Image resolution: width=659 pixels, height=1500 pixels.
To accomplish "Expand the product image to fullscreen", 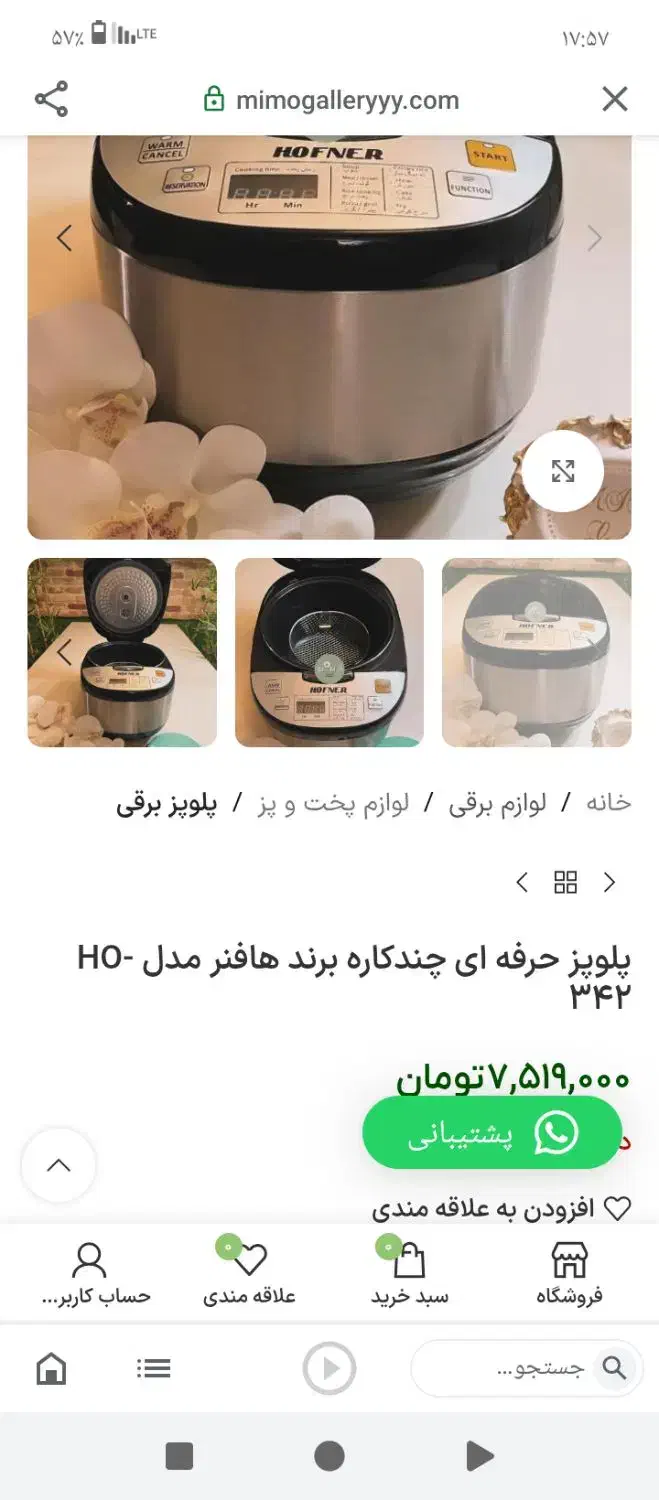I will click(563, 471).
